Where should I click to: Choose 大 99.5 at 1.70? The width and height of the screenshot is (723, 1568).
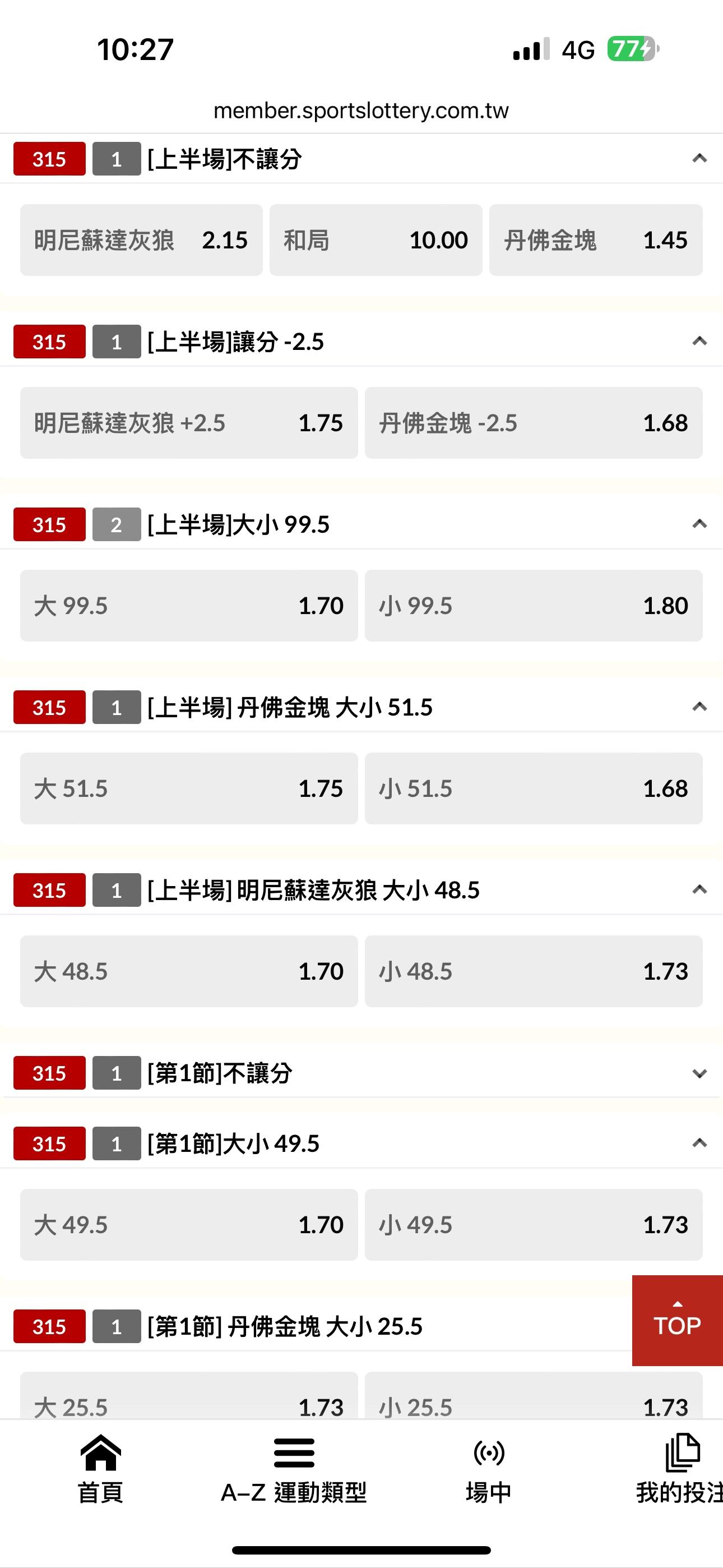point(189,606)
